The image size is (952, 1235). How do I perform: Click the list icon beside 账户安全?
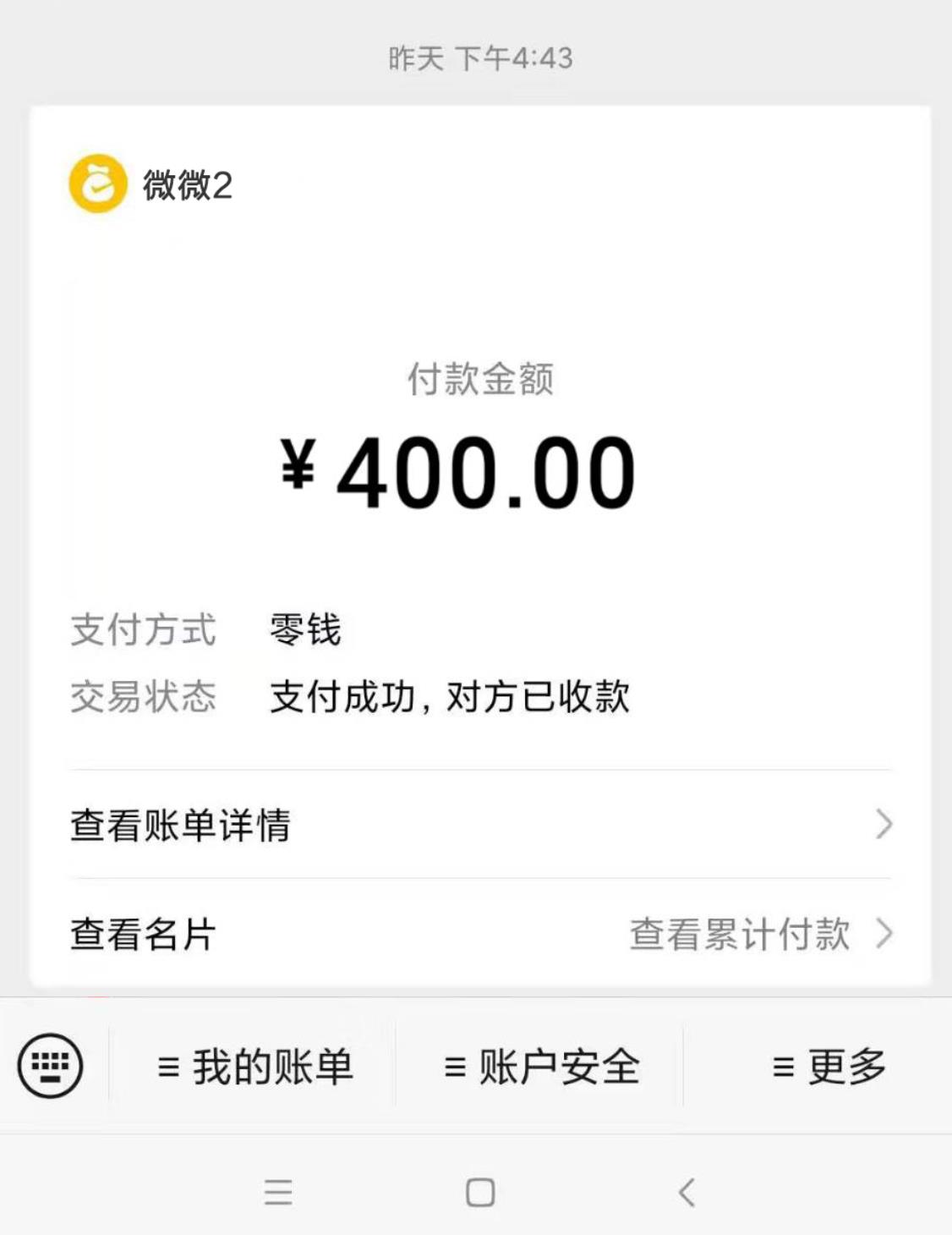click(x=454, y=1068)
